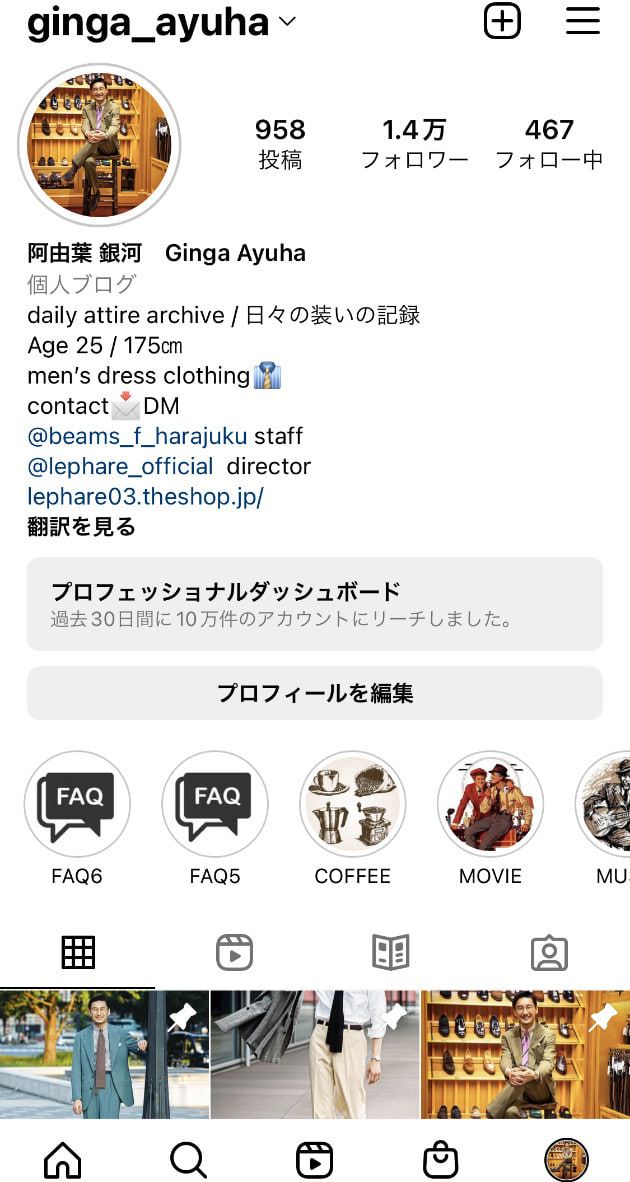Switch to the tagged photos tab
The height and width of the screenshot is (1182, 630).
tap(549, 953)
